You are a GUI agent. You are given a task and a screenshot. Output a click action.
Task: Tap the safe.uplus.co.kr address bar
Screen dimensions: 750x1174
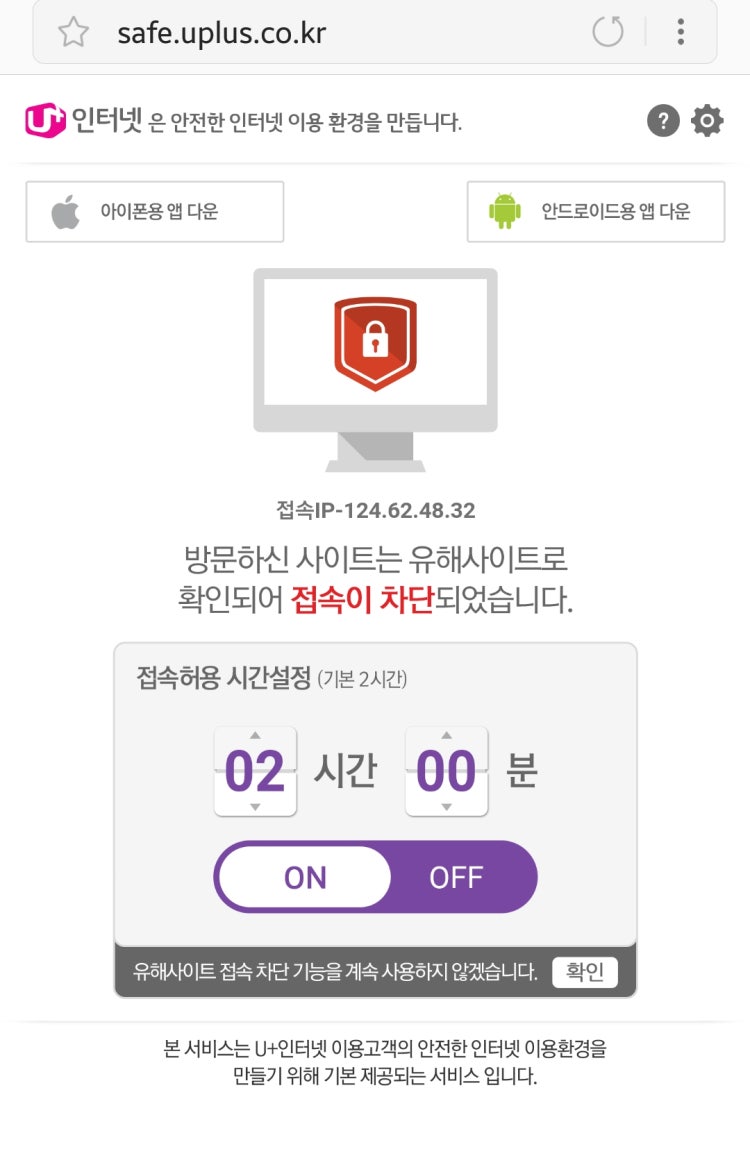[x=330, y=33]
